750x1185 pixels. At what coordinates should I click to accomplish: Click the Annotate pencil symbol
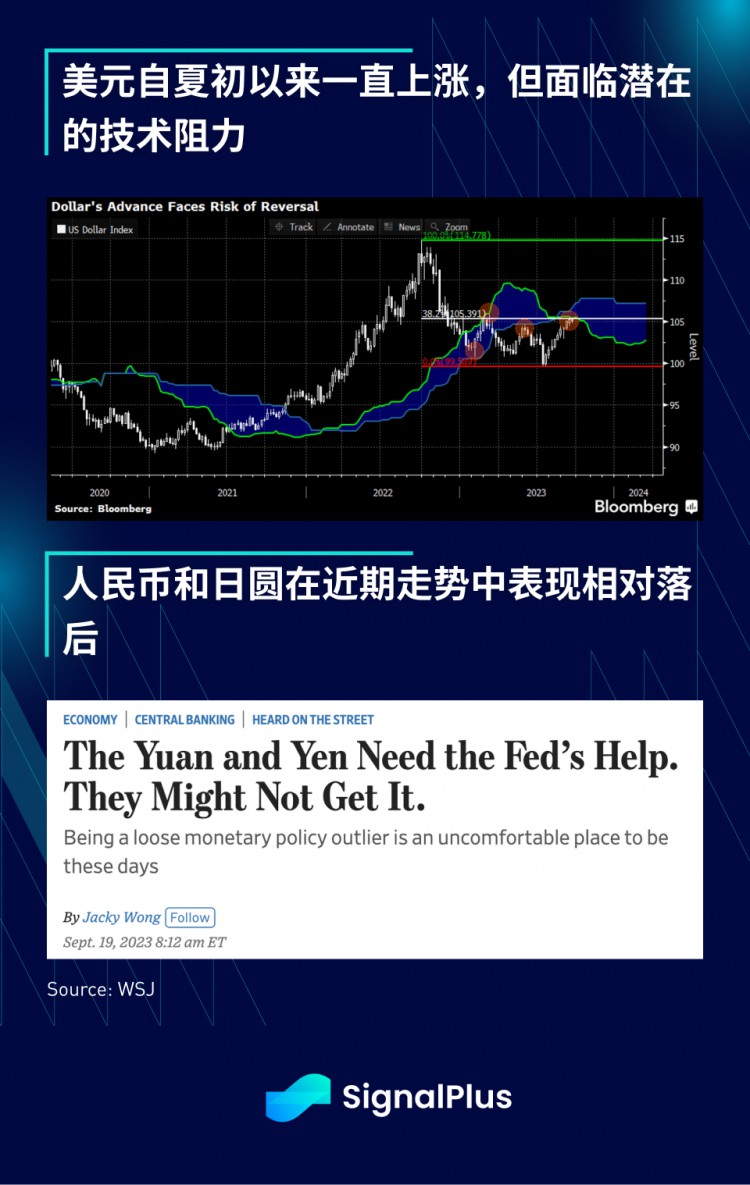(327, 227)
